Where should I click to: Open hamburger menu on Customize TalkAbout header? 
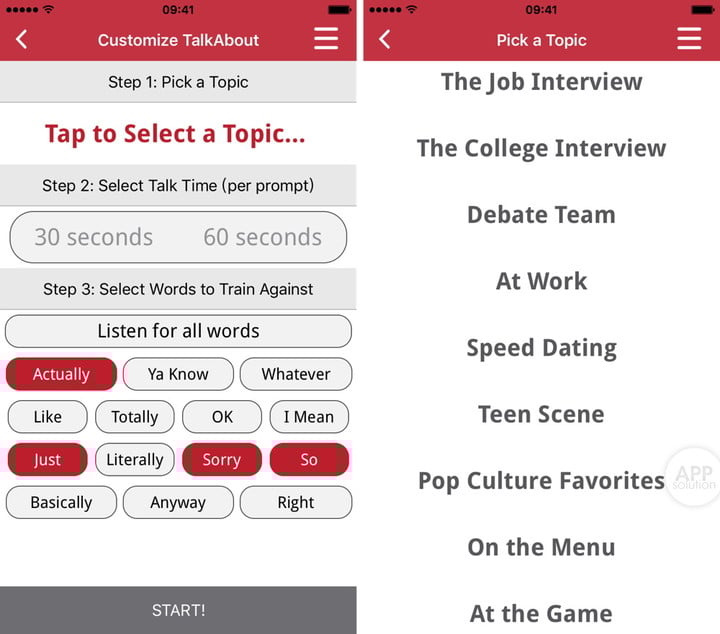click(x=326, y=39)
